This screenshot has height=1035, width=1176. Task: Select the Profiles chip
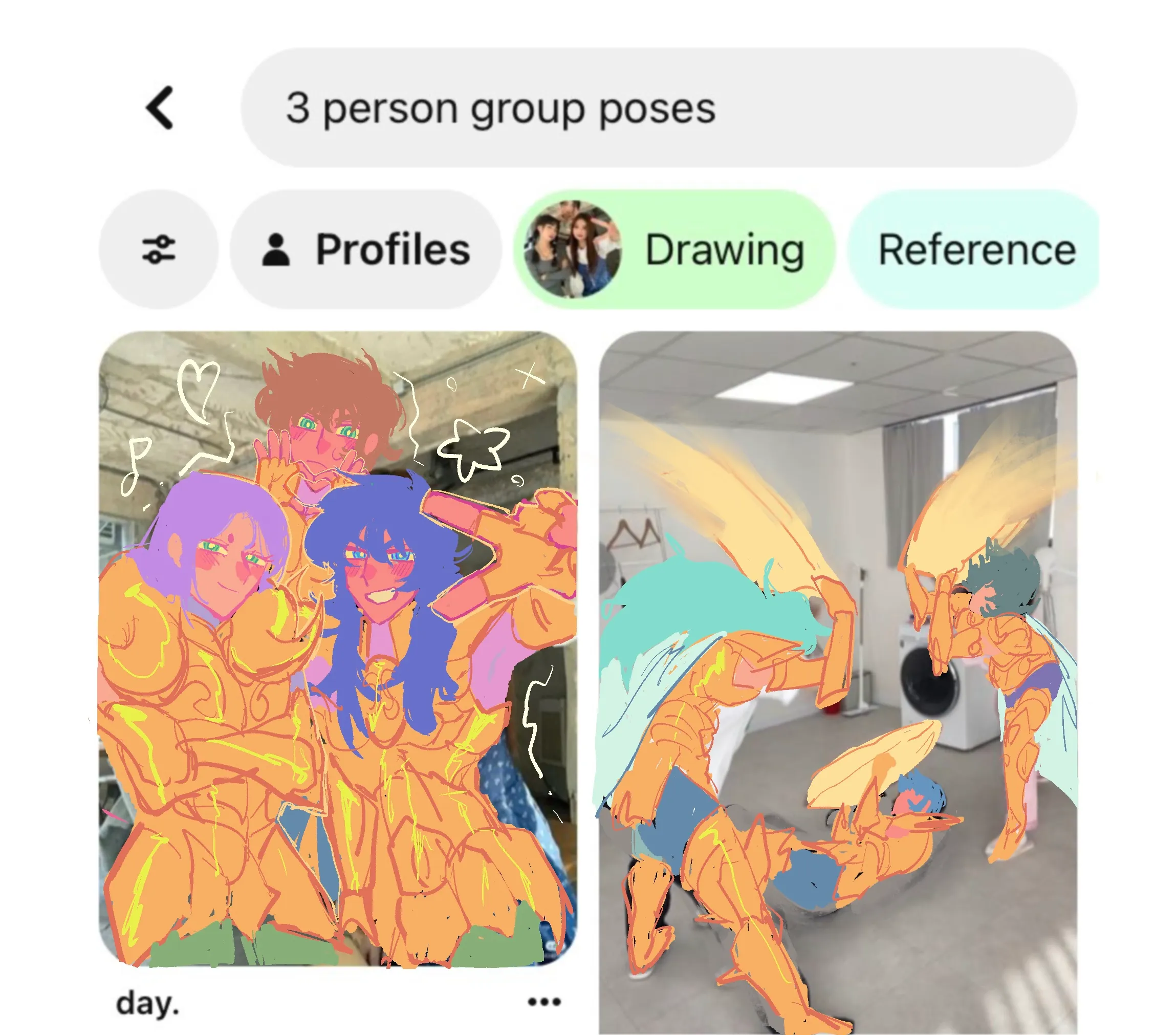pyautogui.click(x=366, y=250)
